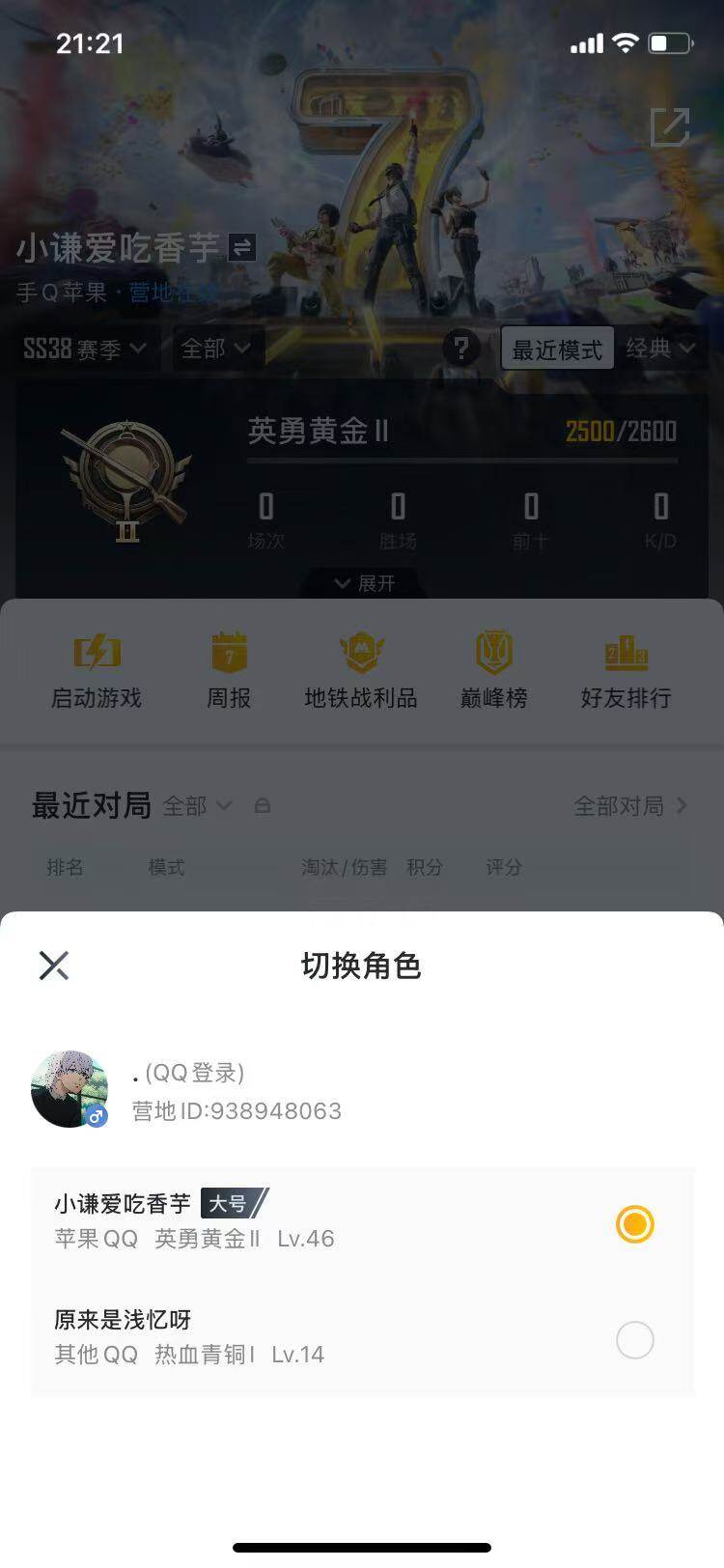The width and height of the screenshot is (724, 1568).
Task: Expand stats with the 展开 control
Action: coord(362,583)
